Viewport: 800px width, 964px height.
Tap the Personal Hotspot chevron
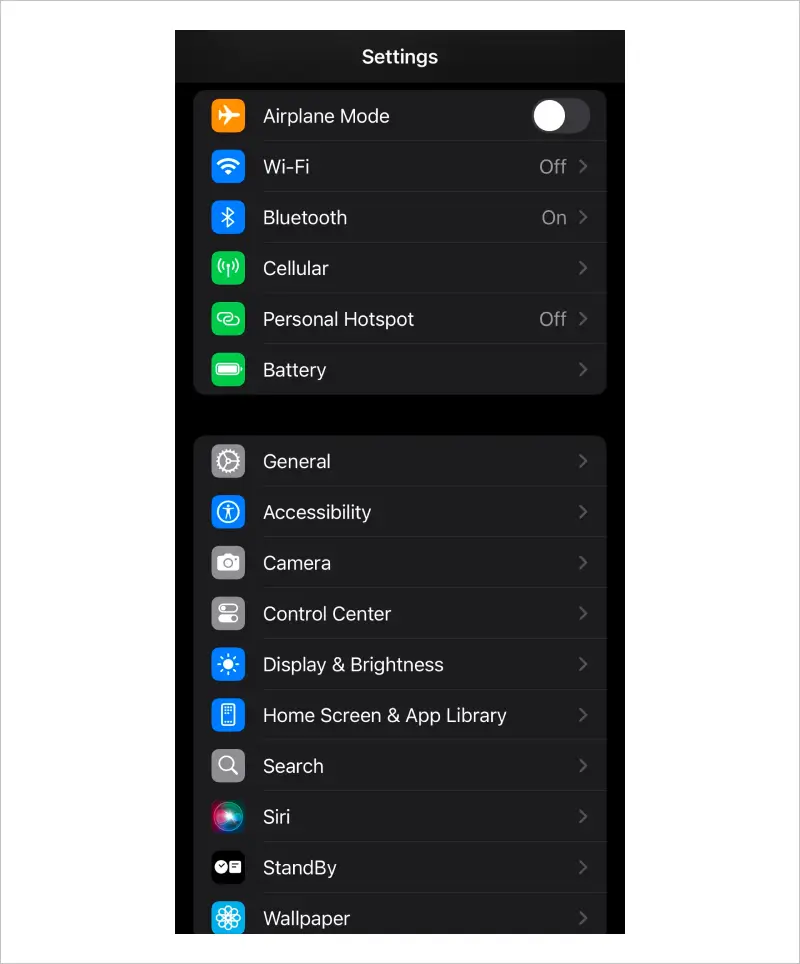583,319
